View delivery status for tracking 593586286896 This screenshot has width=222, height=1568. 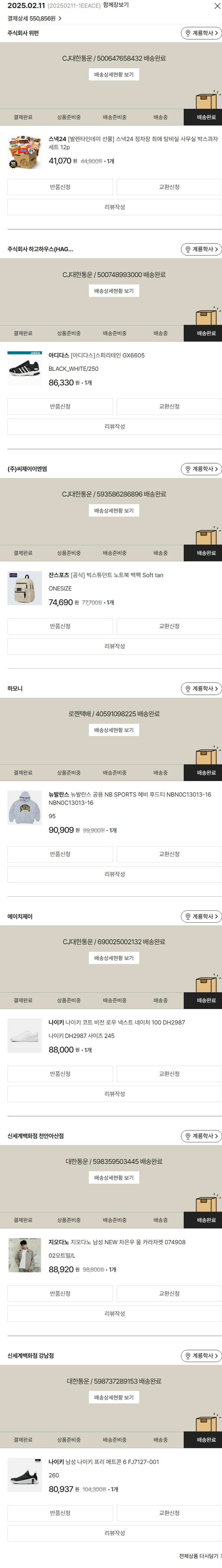click(113, 511)
